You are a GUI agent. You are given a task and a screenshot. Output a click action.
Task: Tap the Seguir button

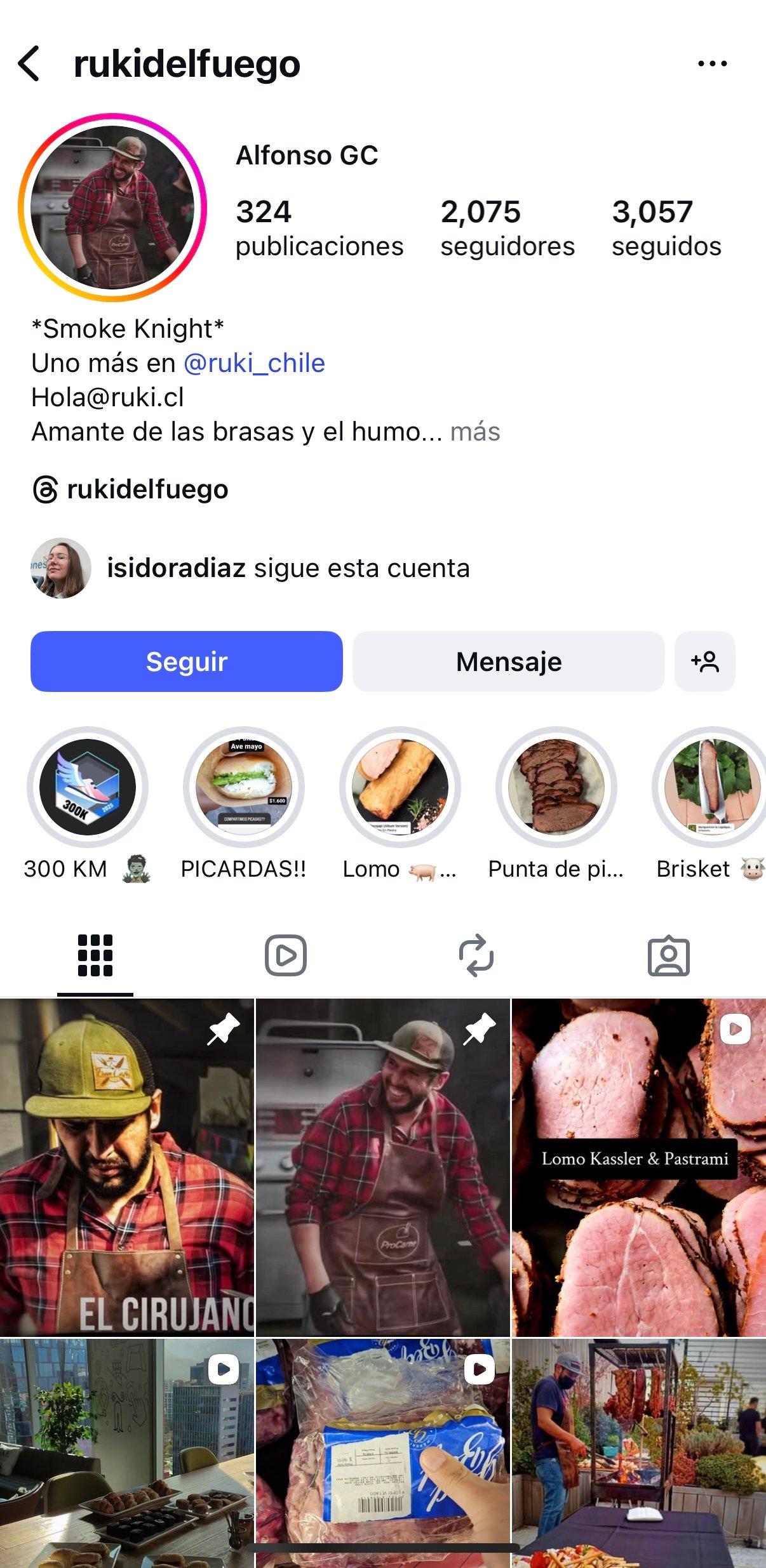187,661
